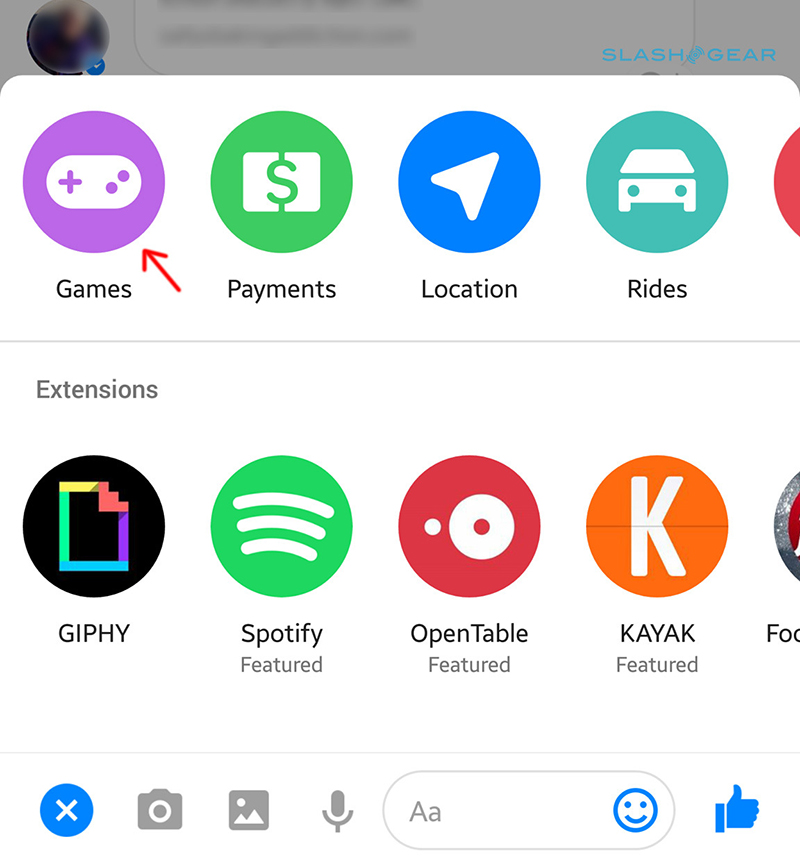Open the OpenTable extension

tap(469, 526)
